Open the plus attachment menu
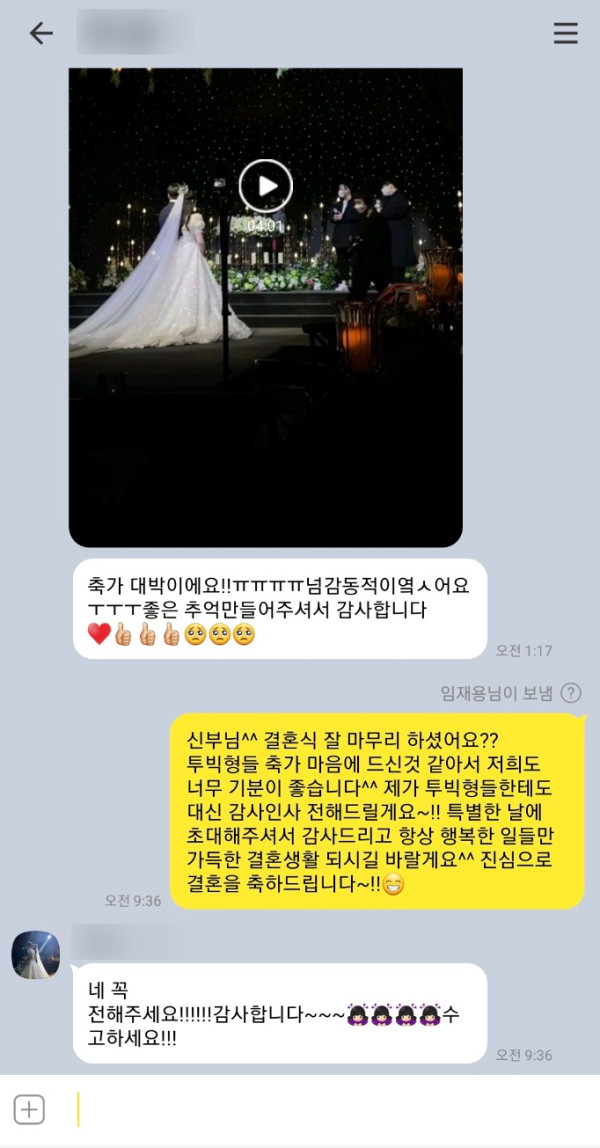Image resolution: width=600 pixels, height=1148 pixels. point(30,1109)
